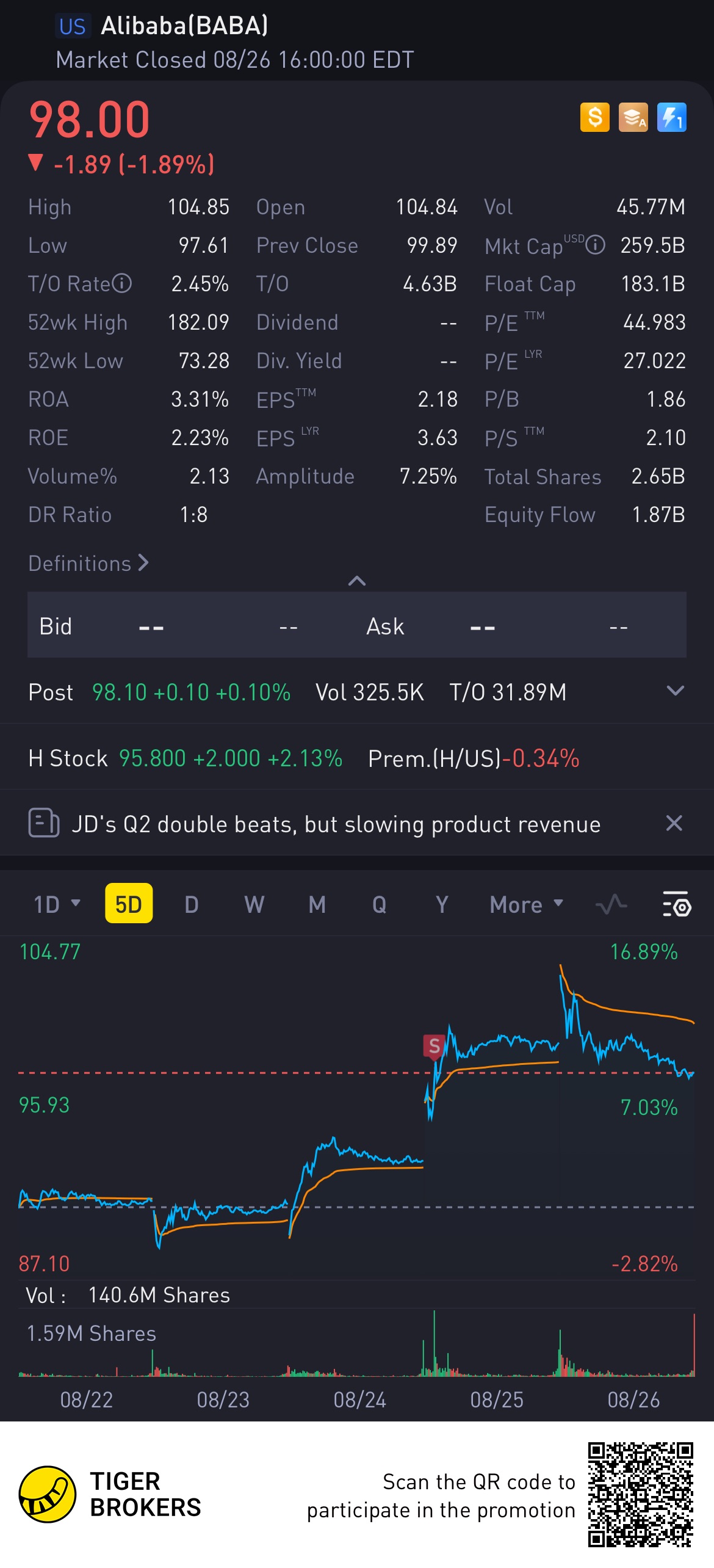Open the H Stock quote row
Screen dimensions: 714x1568
pyautogui.click(x=305, y=758)
